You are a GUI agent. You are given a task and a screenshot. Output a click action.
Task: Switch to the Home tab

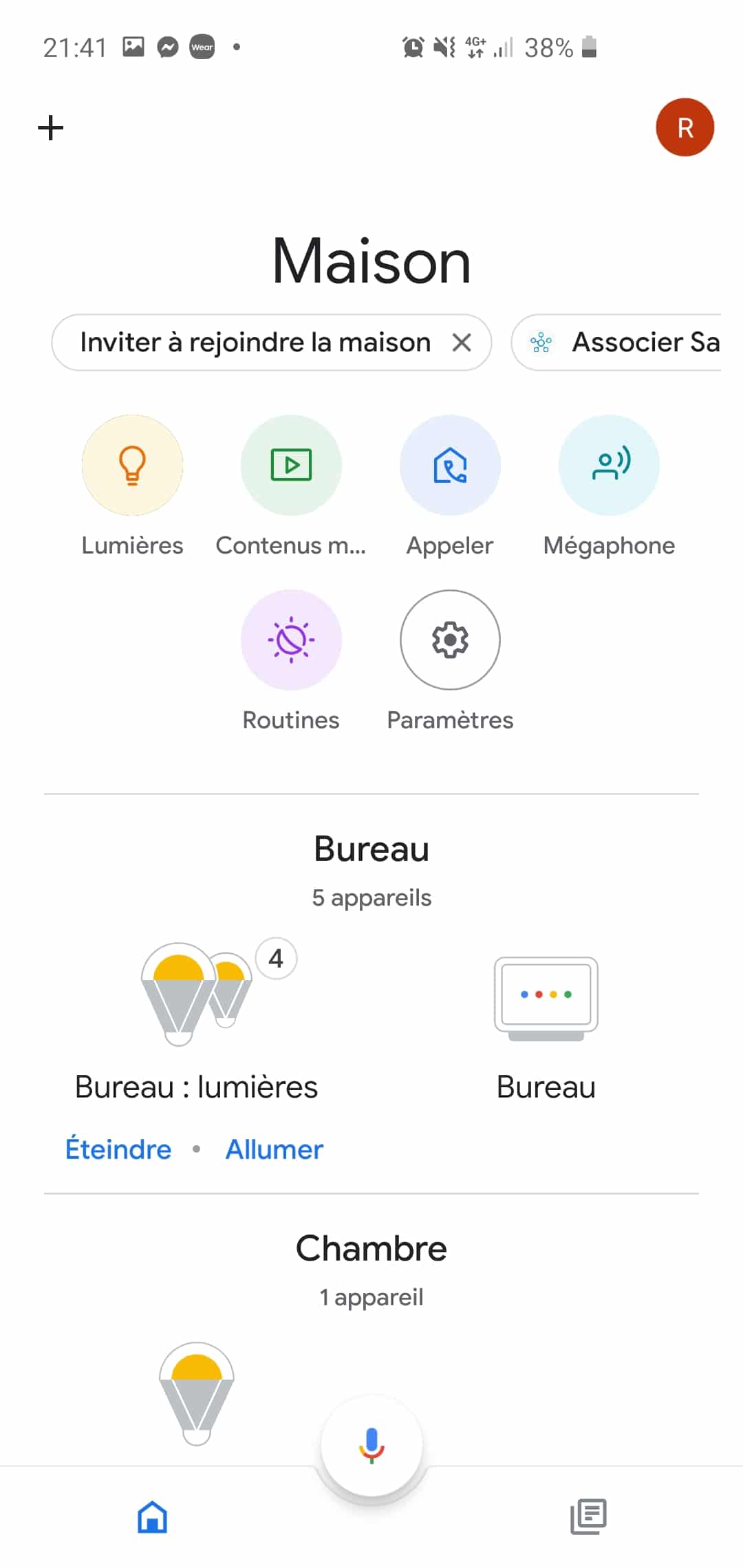(x=153, y=1517)
